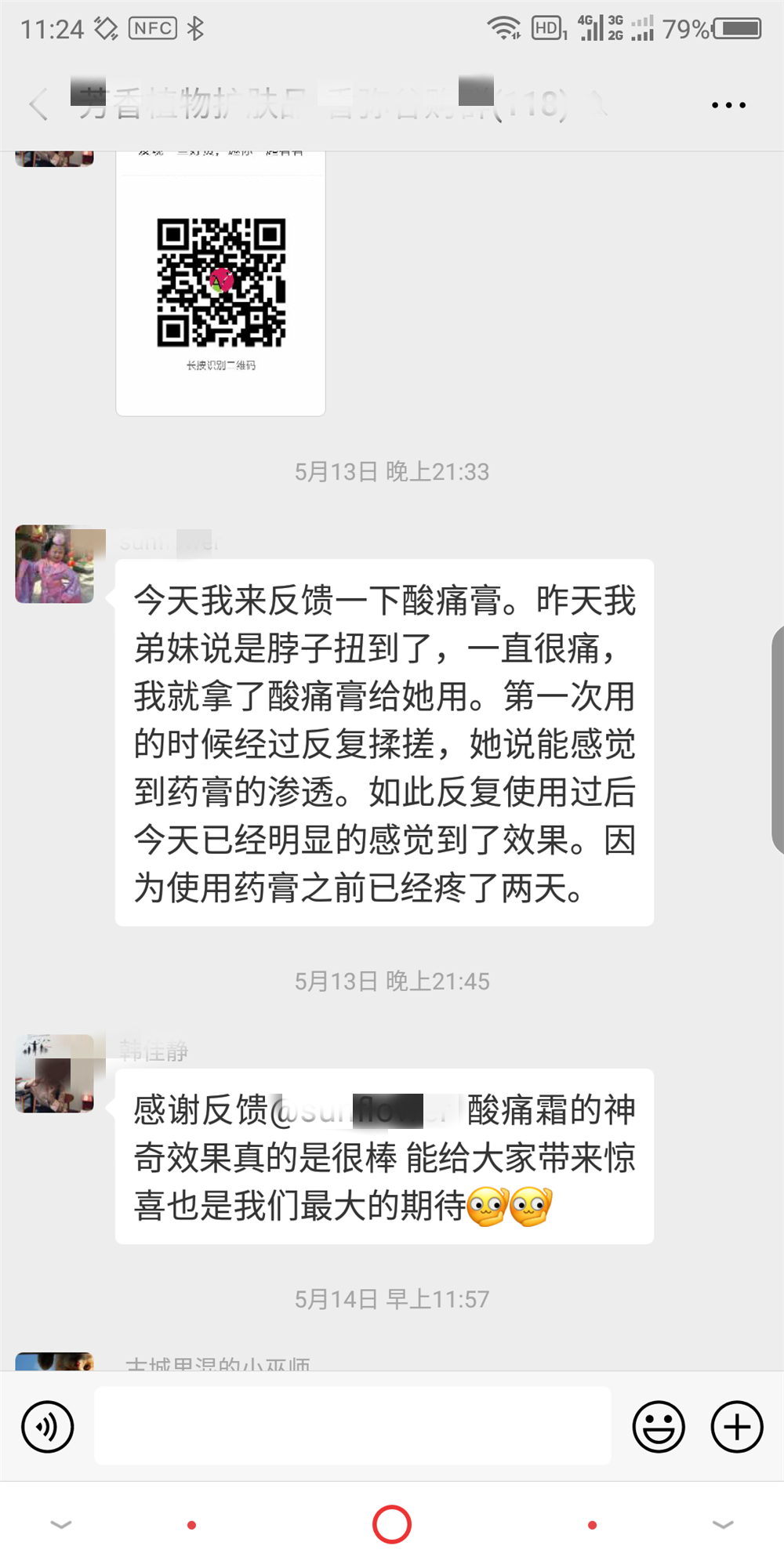Open avatar of the 酸痛膏 feedback sender
The image size is (784, 1568).
click(x=55, y=564)
